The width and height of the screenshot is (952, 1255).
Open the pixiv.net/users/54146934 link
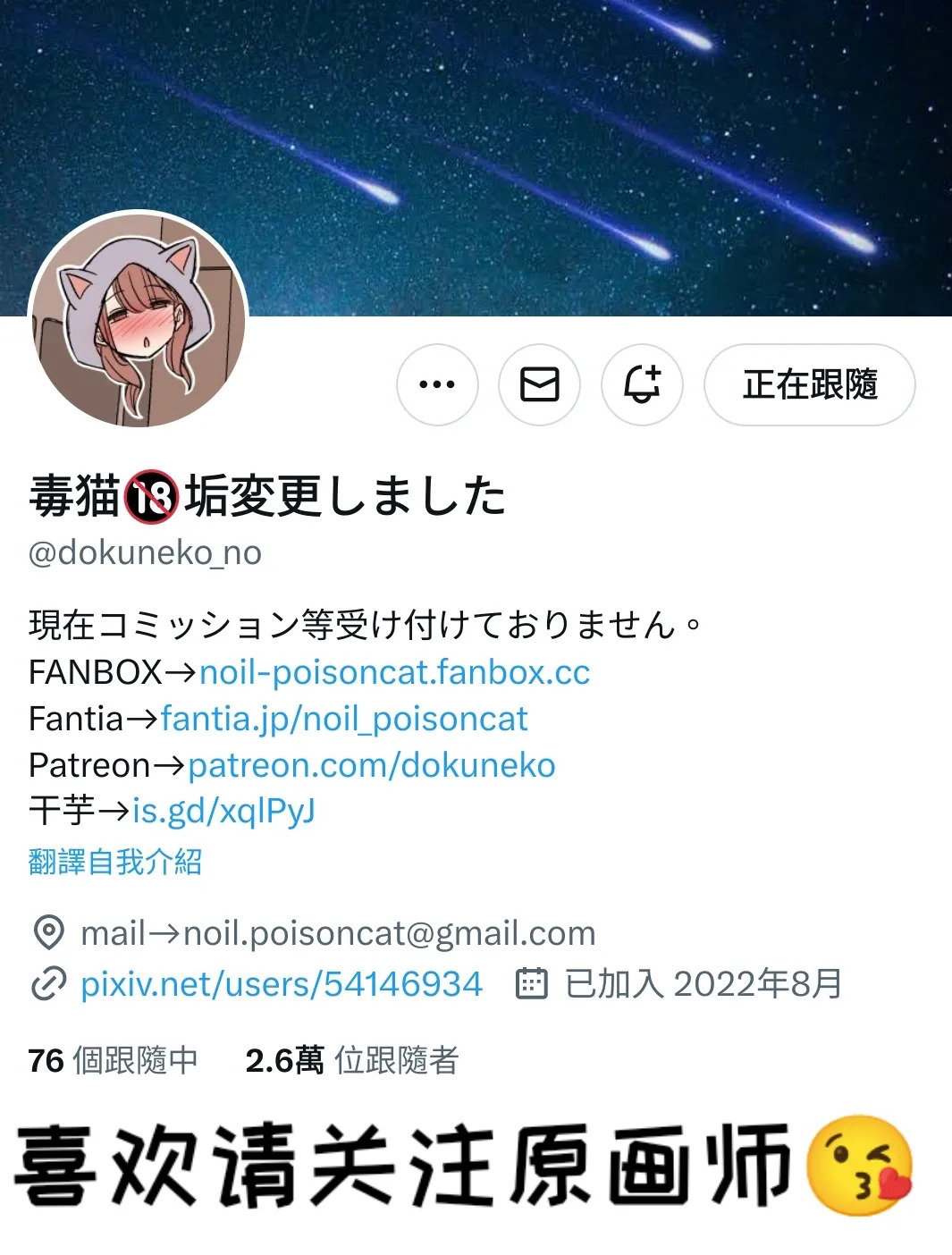(281, 984)
